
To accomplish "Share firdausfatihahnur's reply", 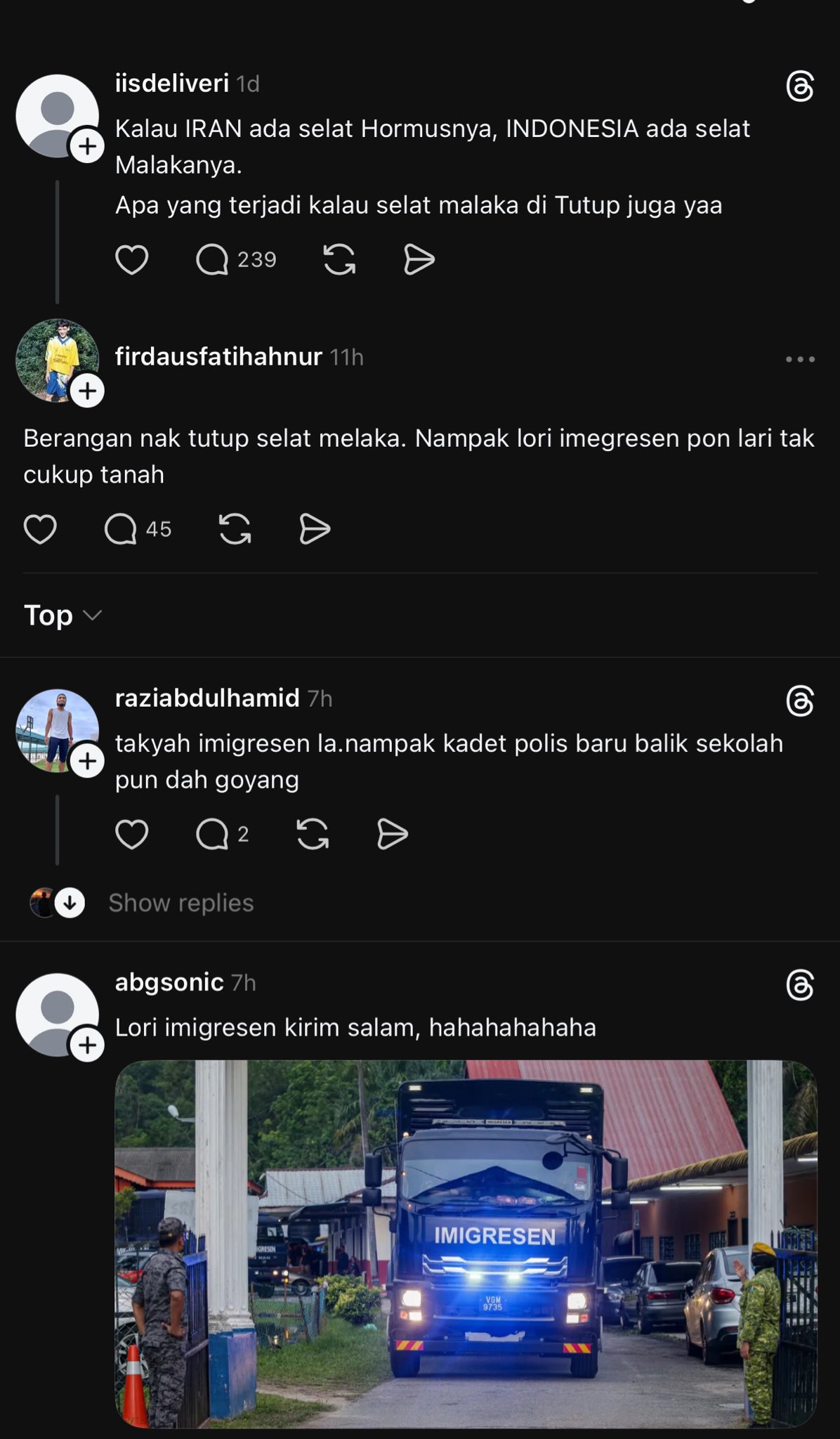I will tap(315, 529).
